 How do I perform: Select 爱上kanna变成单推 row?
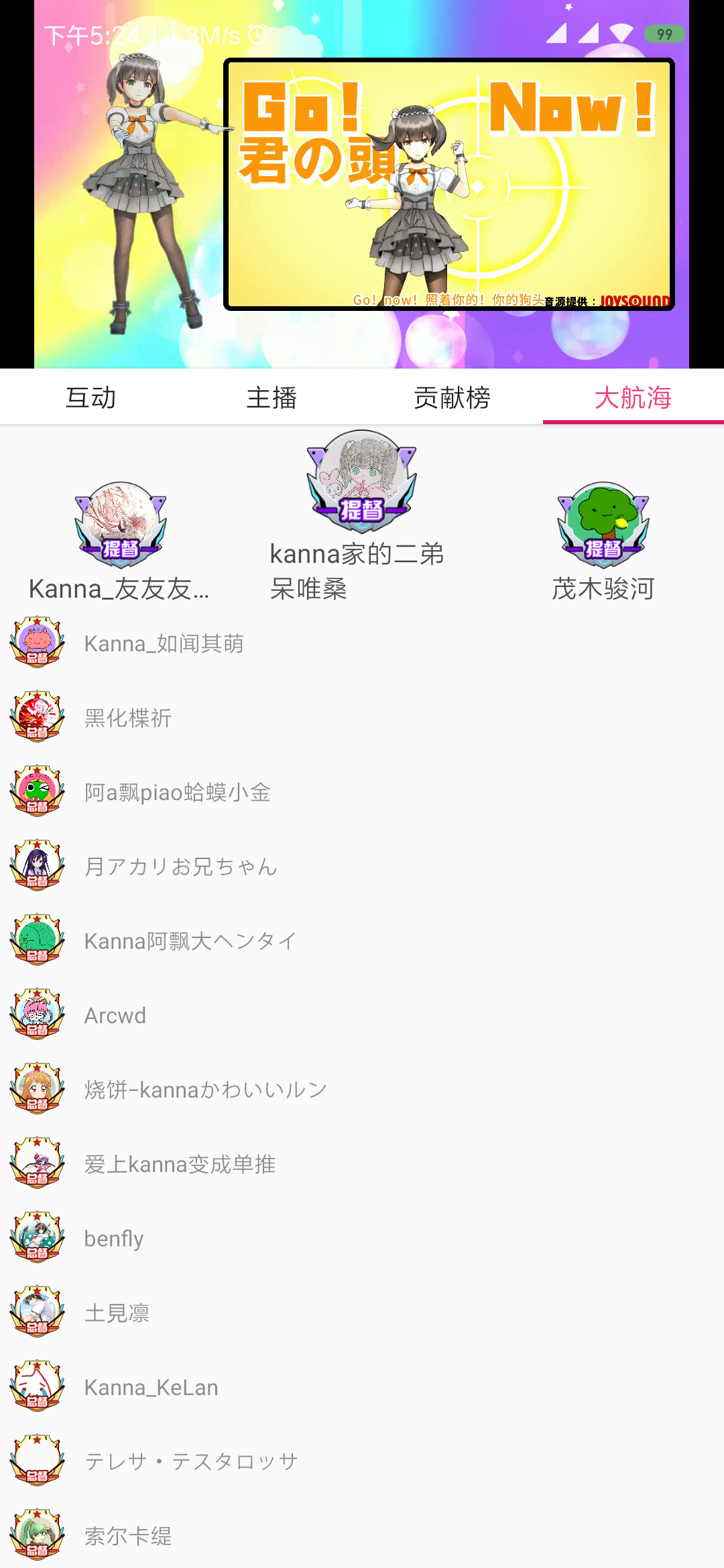point(362,1164)
